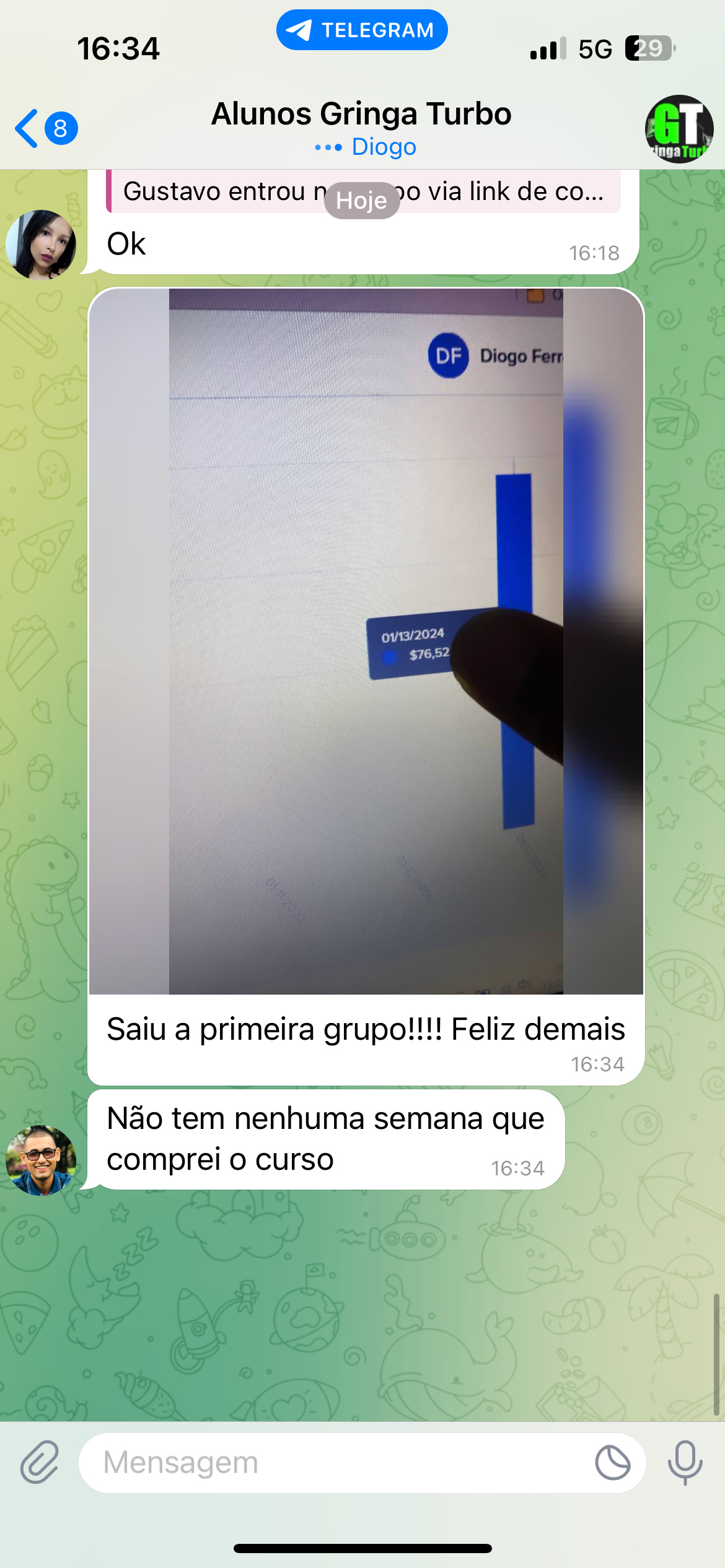Open the Alunos Gringa Turbo group info

(x=361, y=115)
